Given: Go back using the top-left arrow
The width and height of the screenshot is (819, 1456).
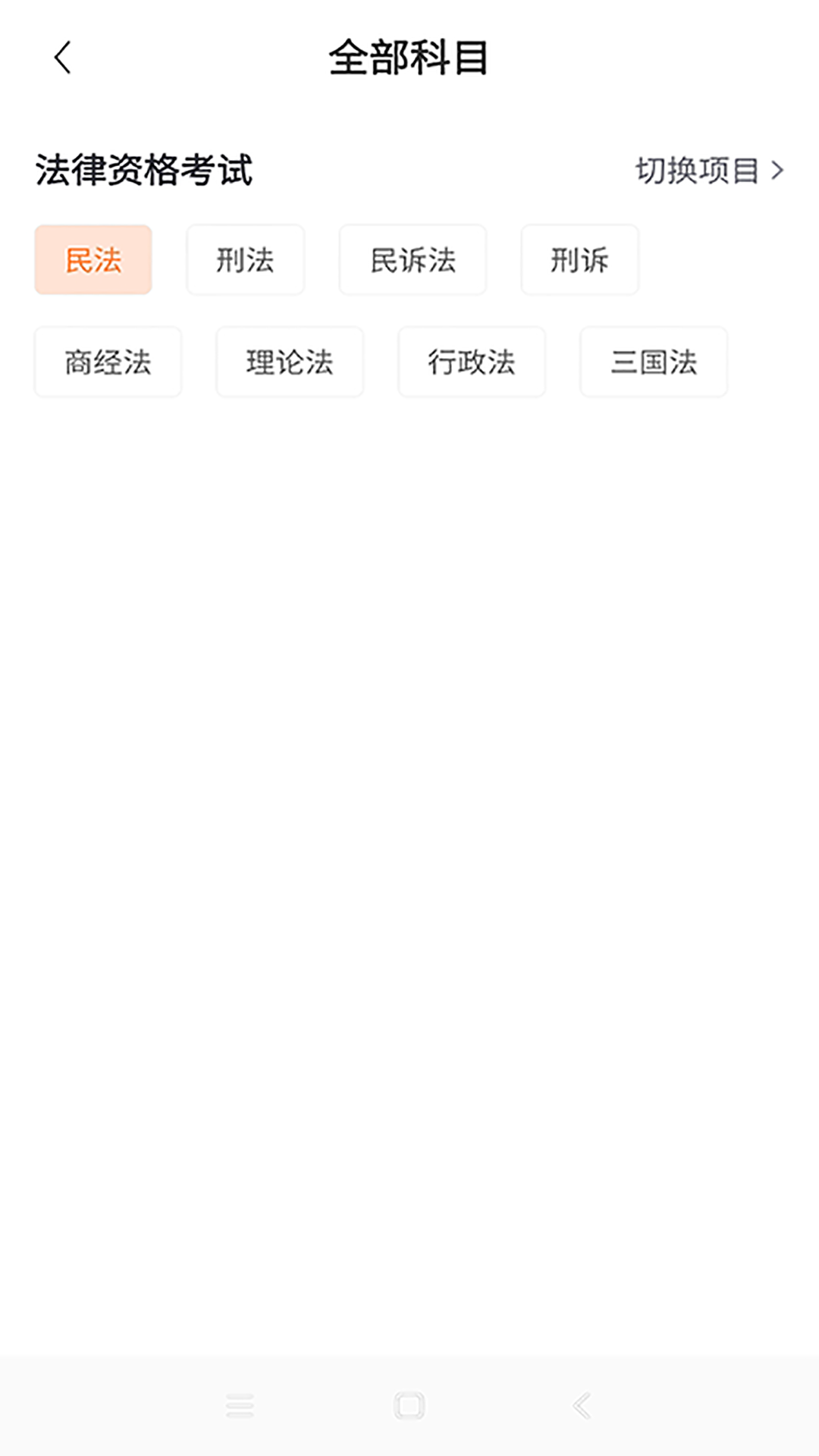Looking at the screenshot, I should tap(63, 58).
